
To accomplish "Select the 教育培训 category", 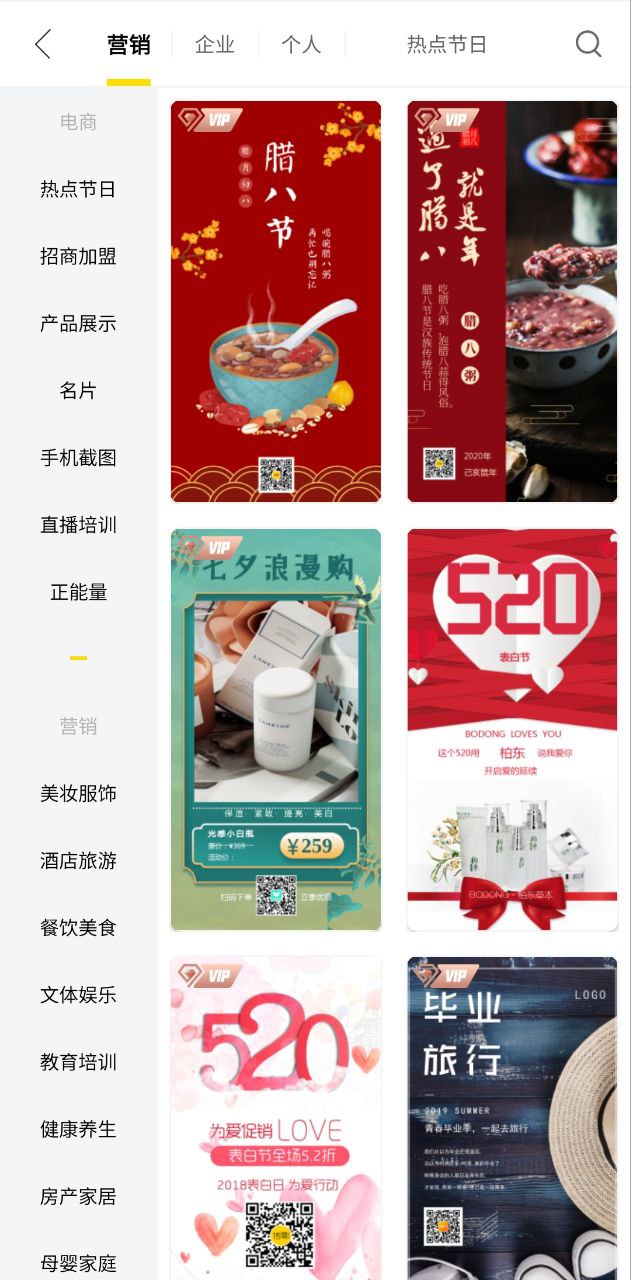I will tap(78, 1061).
